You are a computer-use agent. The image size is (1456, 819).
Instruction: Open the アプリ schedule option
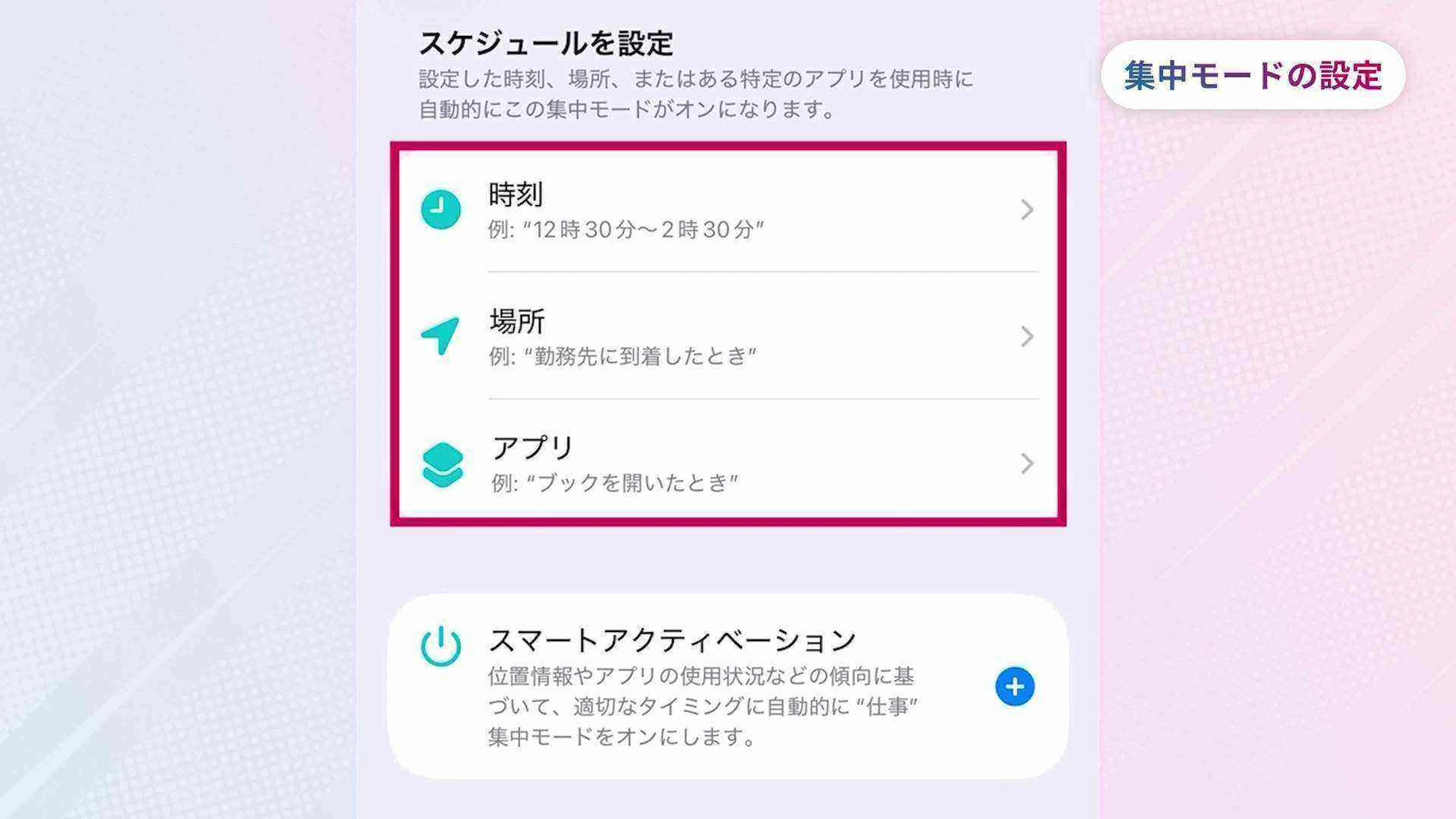[728, 463]
